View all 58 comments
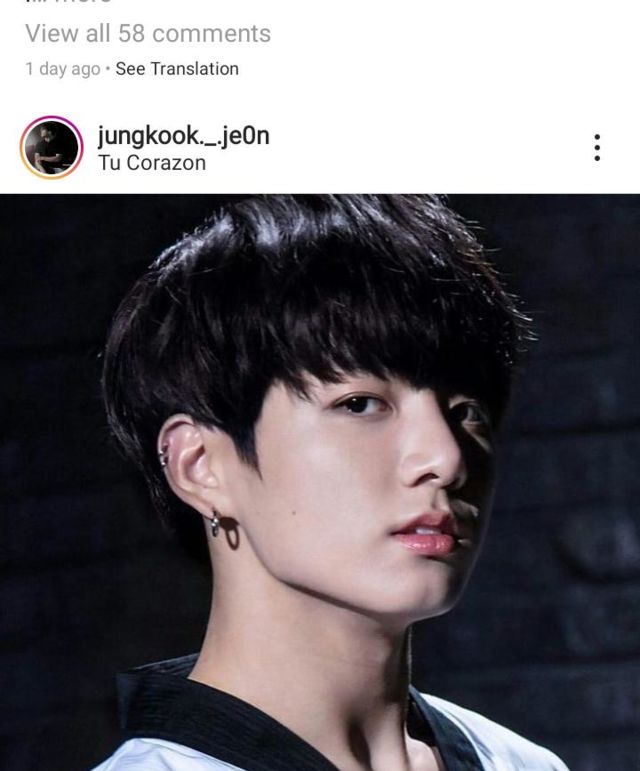Screen dimensions: 640x771 point(148,34)
